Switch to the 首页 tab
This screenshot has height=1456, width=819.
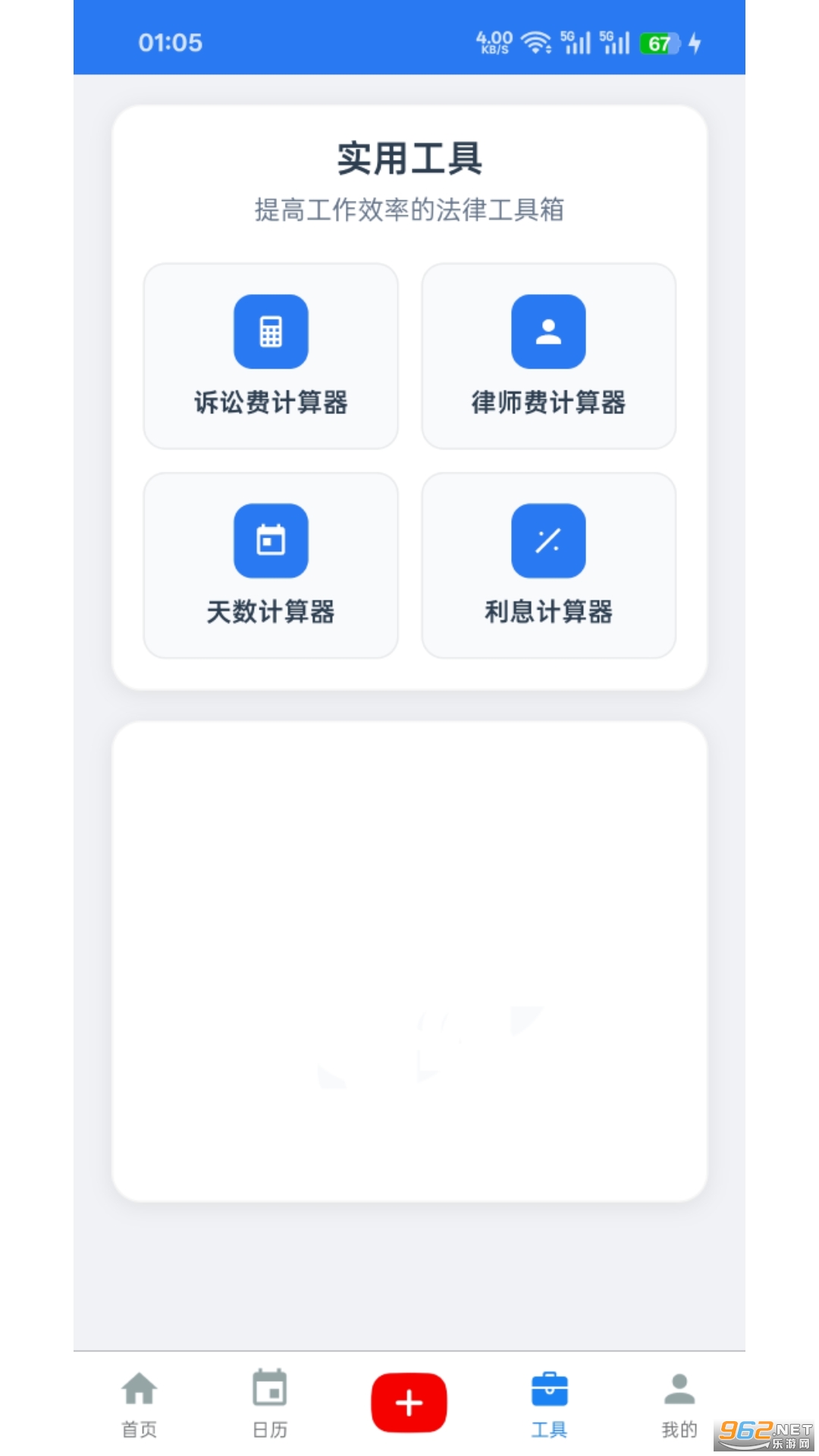140,1407
